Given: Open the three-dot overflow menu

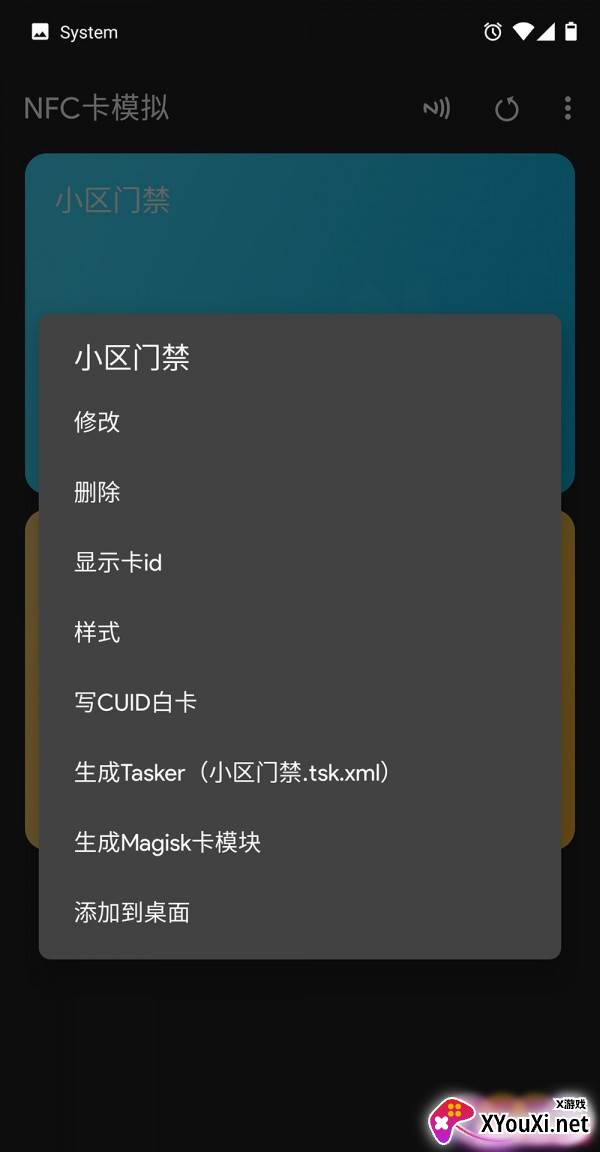Looking at the screenshot, I should 567,108.
